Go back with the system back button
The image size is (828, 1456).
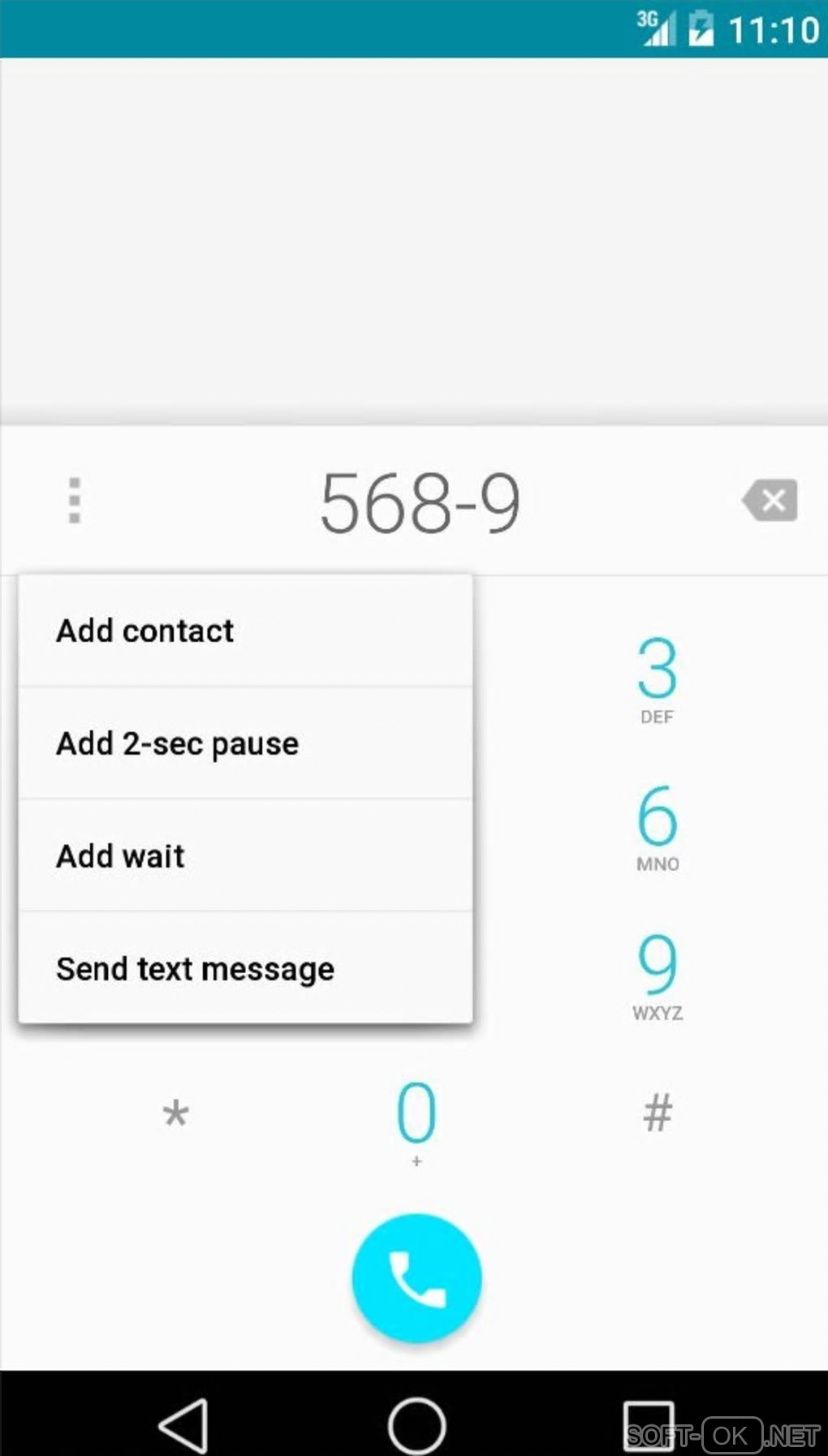point(184,1425)
